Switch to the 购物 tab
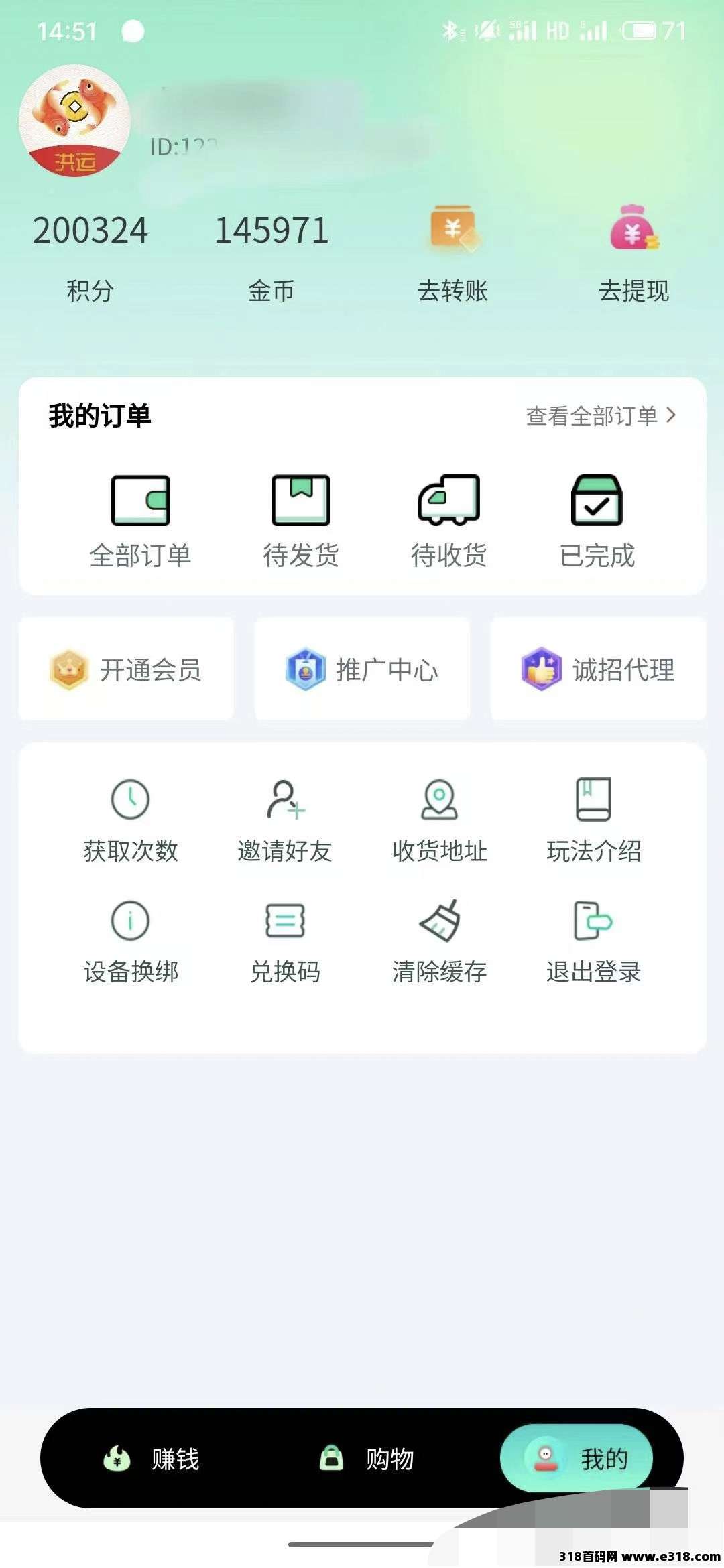 [366, 1459]
